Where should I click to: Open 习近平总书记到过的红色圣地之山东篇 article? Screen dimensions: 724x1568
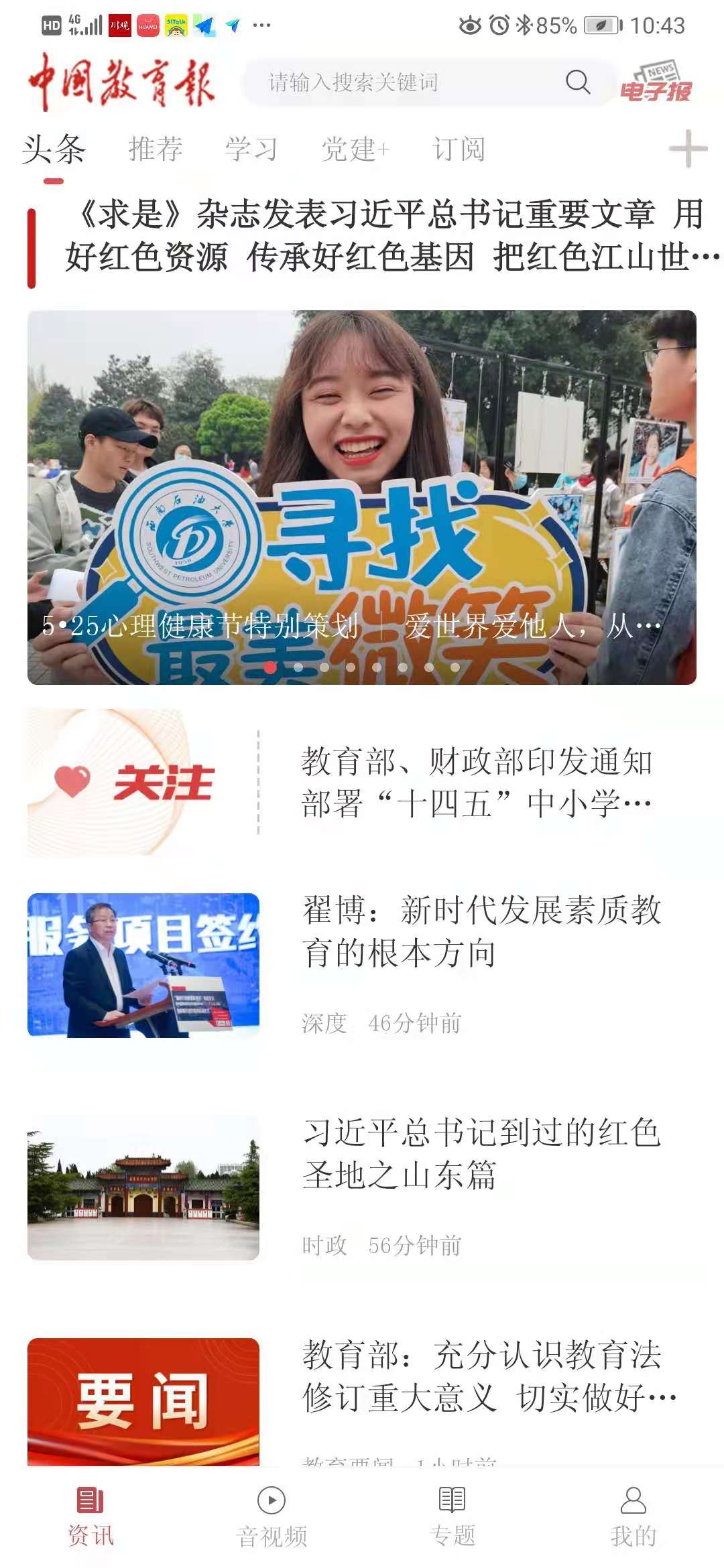481,1154
